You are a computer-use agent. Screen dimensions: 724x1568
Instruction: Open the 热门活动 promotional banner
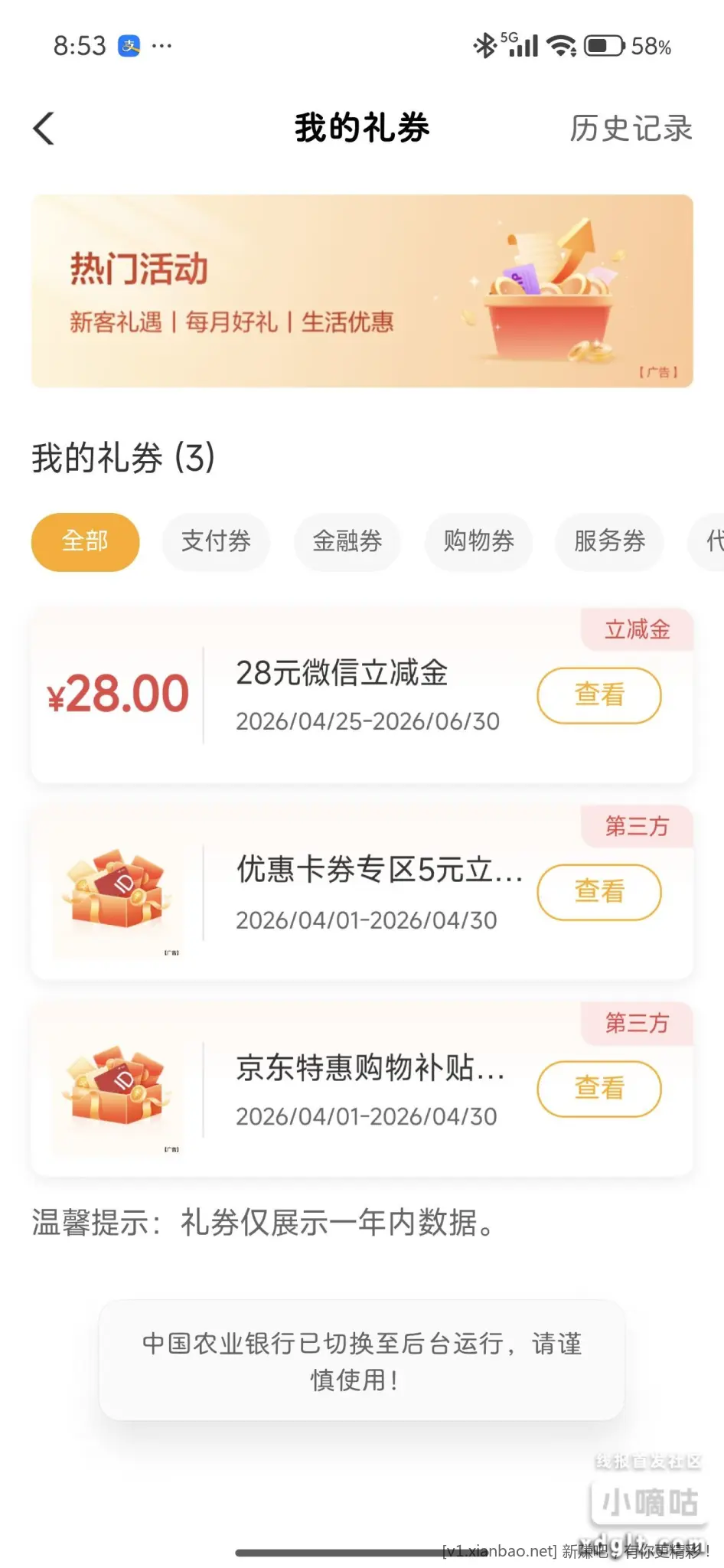pyautogui.click(x=362, y=291)
